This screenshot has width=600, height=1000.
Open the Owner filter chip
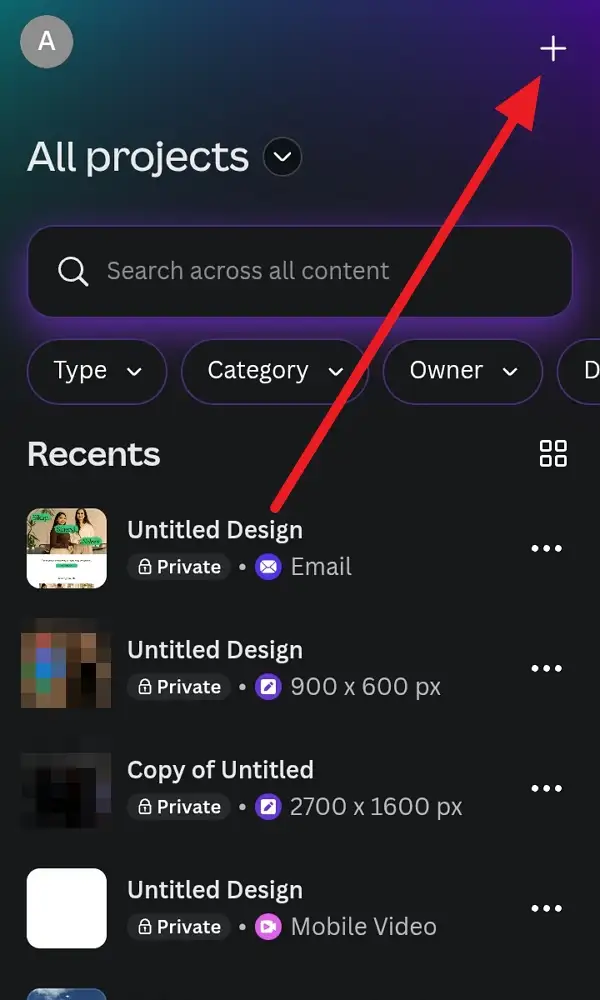point(462,371)
